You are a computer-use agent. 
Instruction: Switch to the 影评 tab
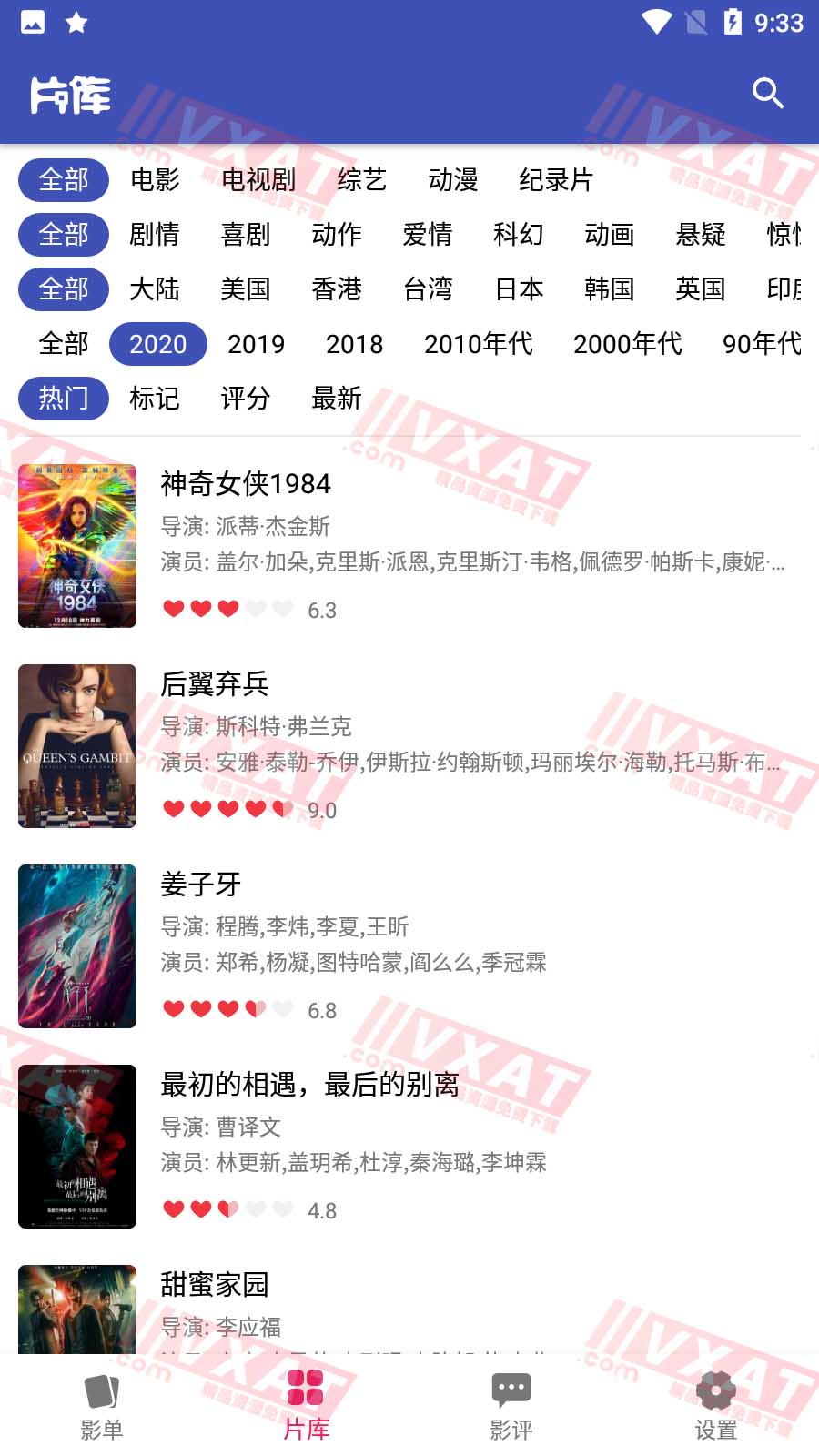click(x=511, y=1408)
